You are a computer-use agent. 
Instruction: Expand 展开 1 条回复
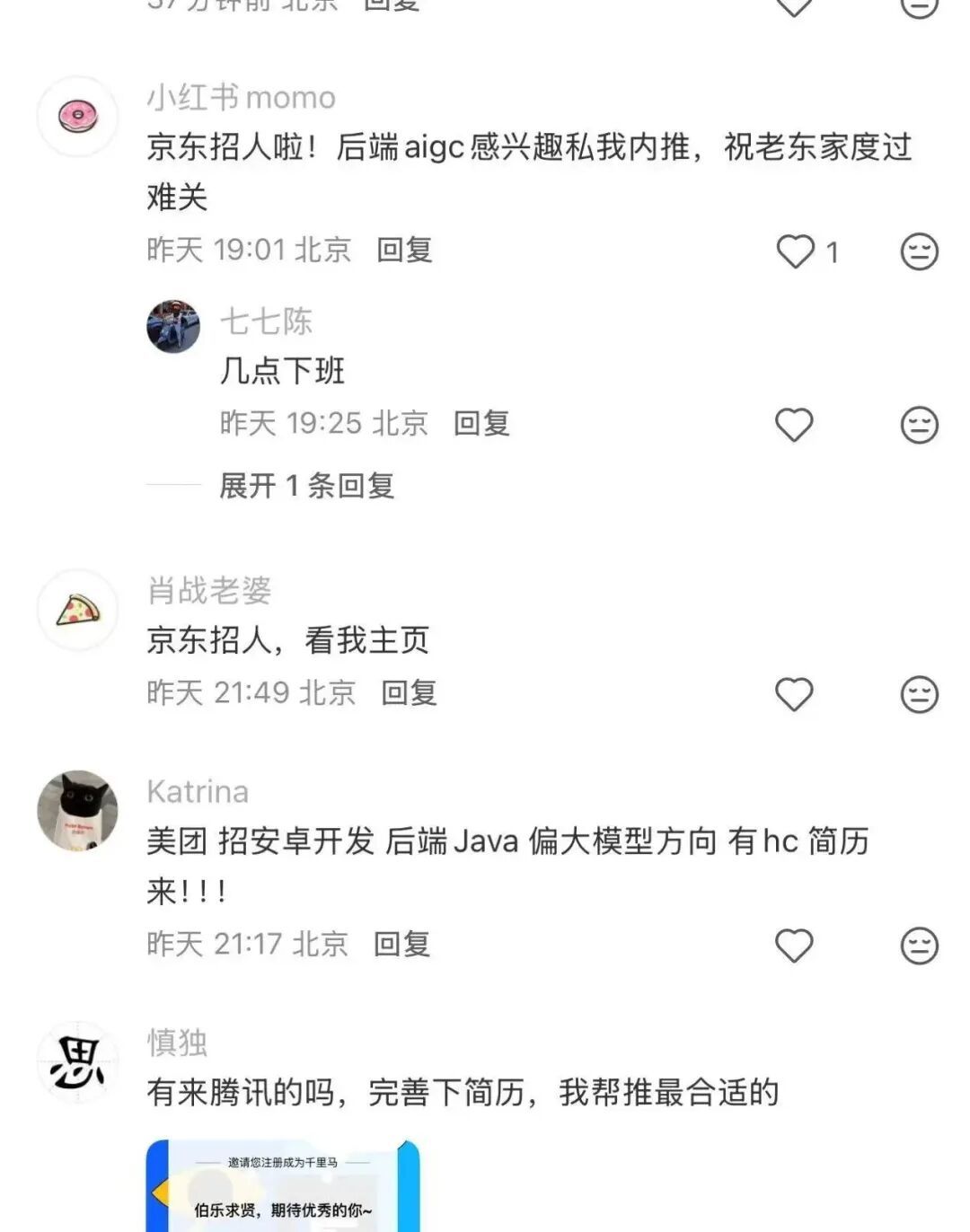point(307,486)
